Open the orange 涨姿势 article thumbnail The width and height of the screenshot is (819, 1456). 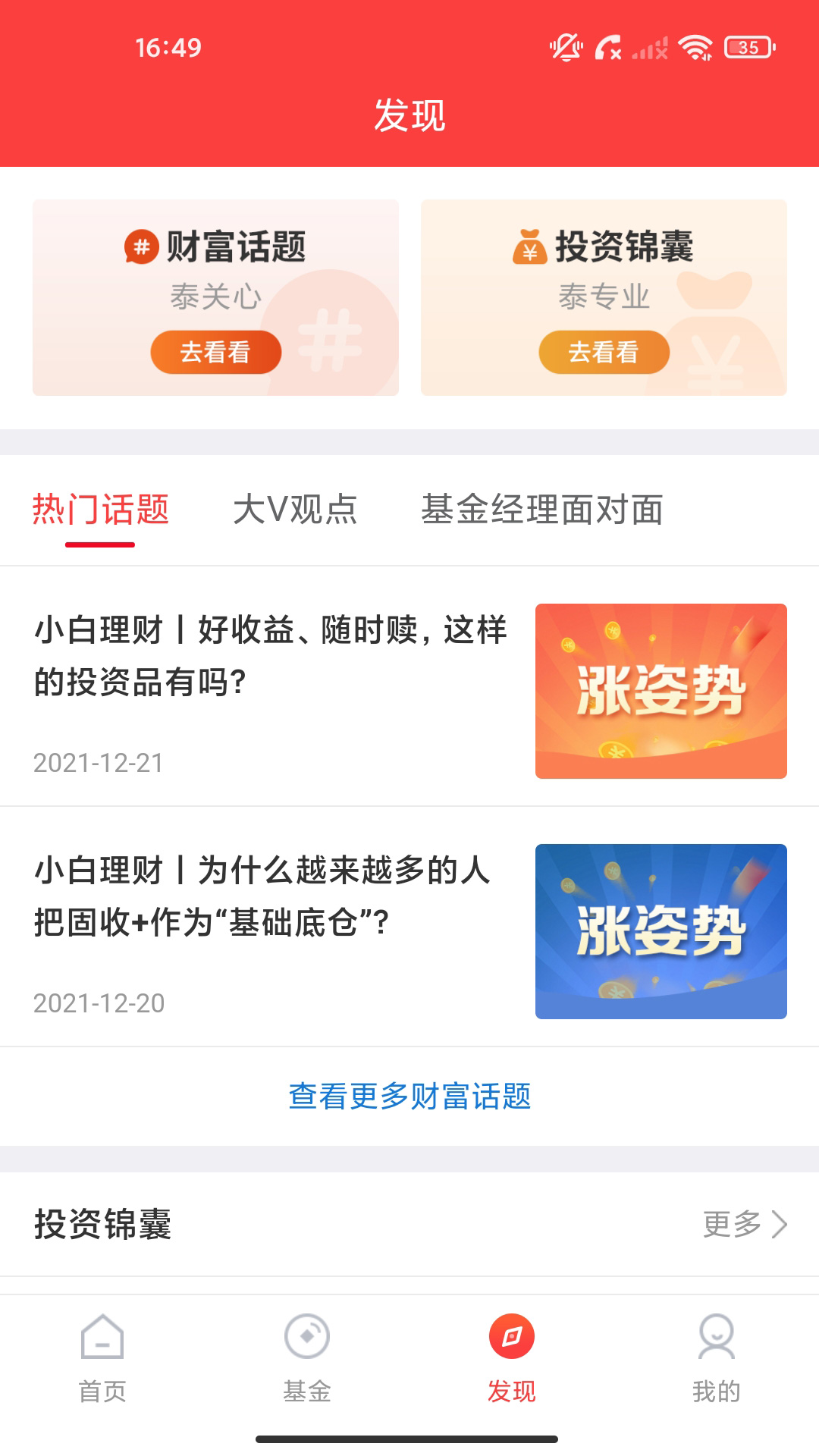pos(661,692)
